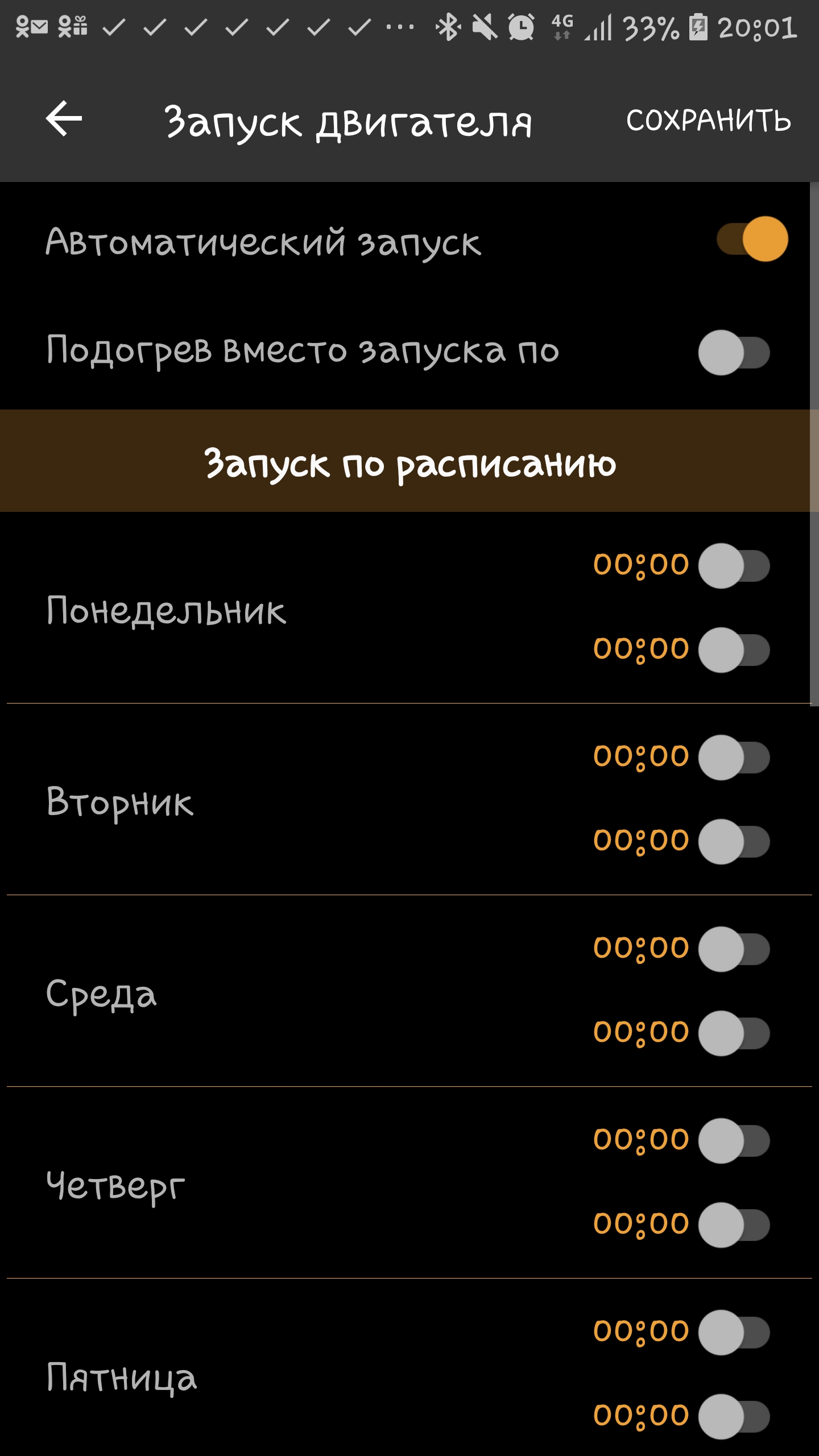Set the second Пятница start time
This screenshot has width=819, height=1456.
point(640,1416)
